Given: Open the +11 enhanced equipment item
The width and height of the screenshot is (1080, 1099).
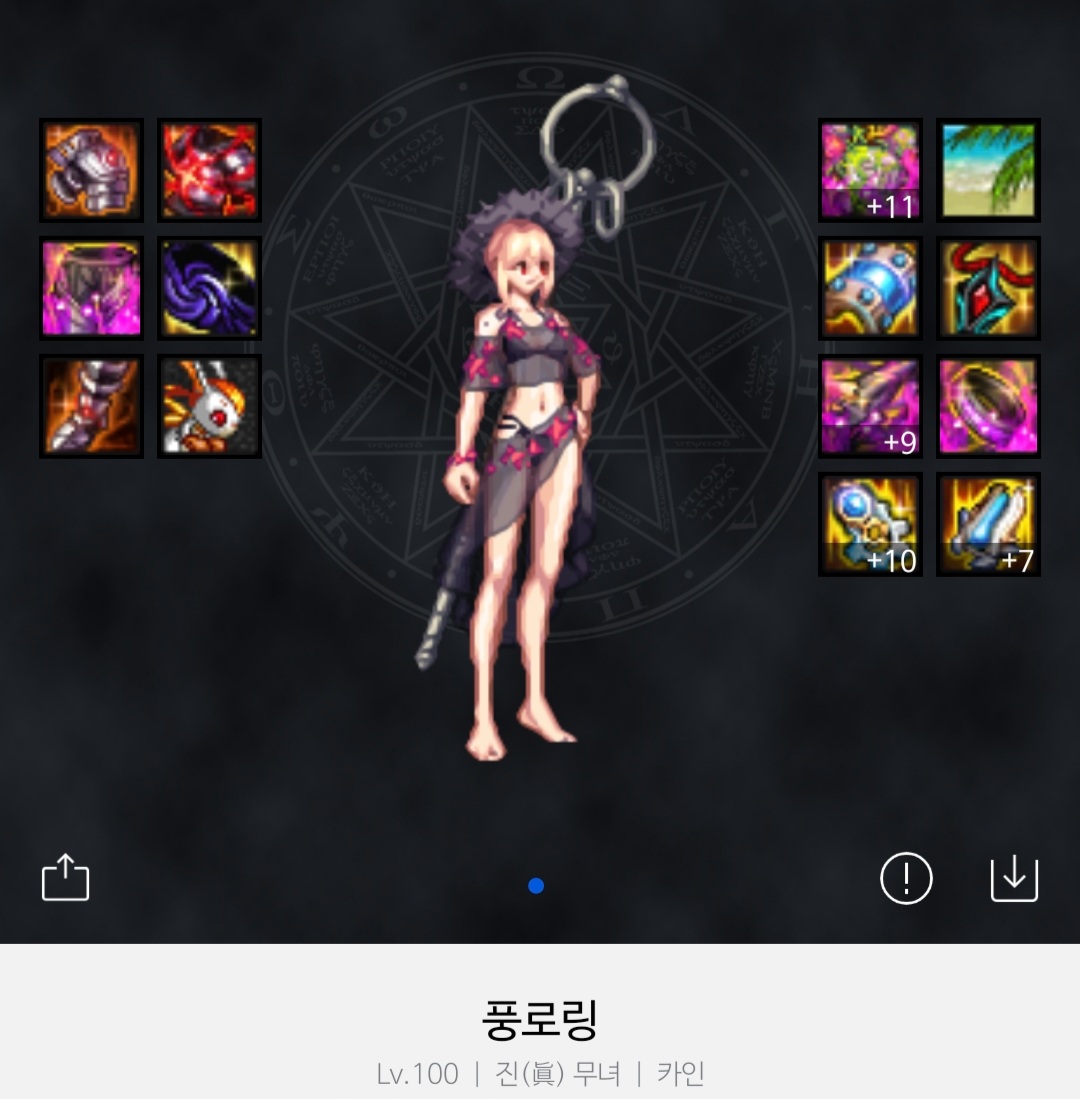Looking at the screenshot, I should (x=870, y=170).
